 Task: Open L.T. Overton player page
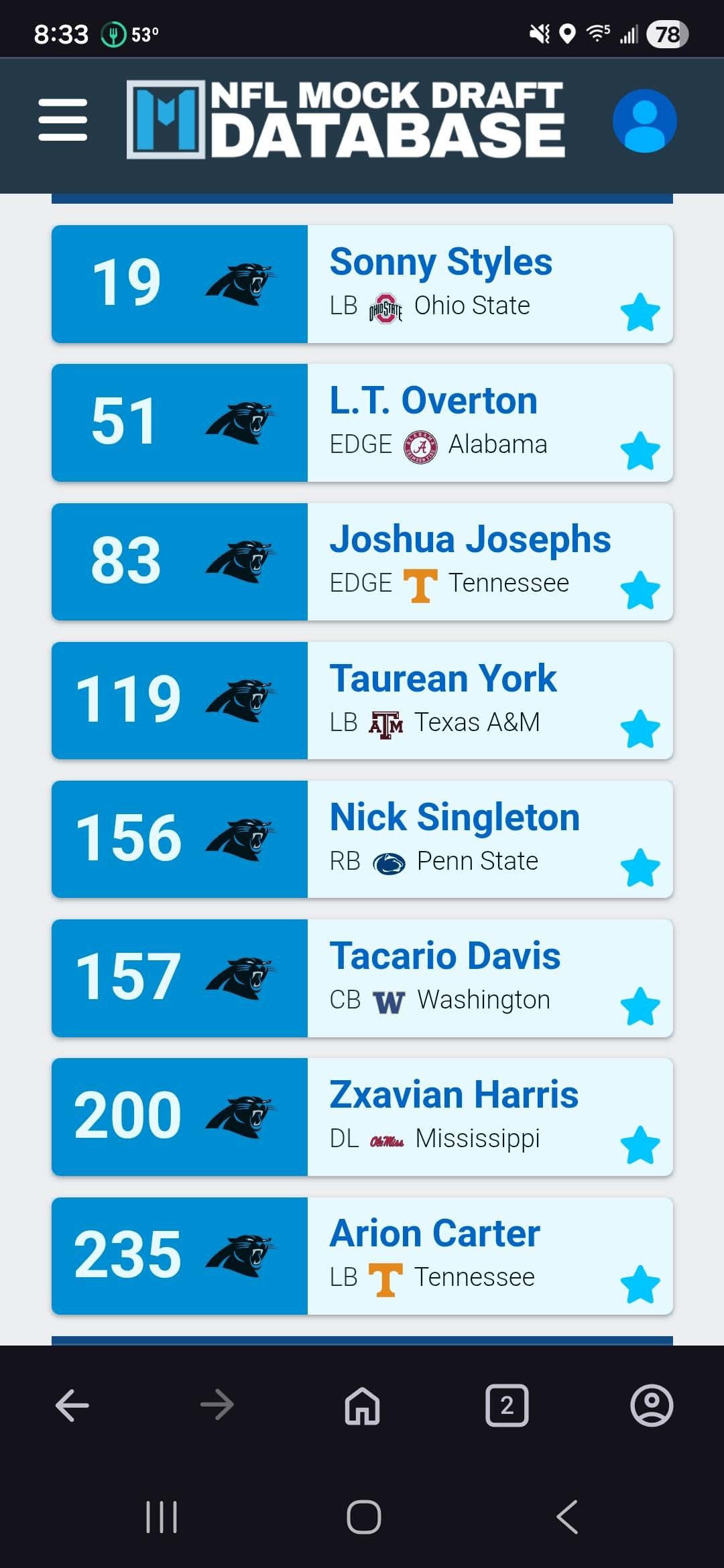[x=433, y=401]
